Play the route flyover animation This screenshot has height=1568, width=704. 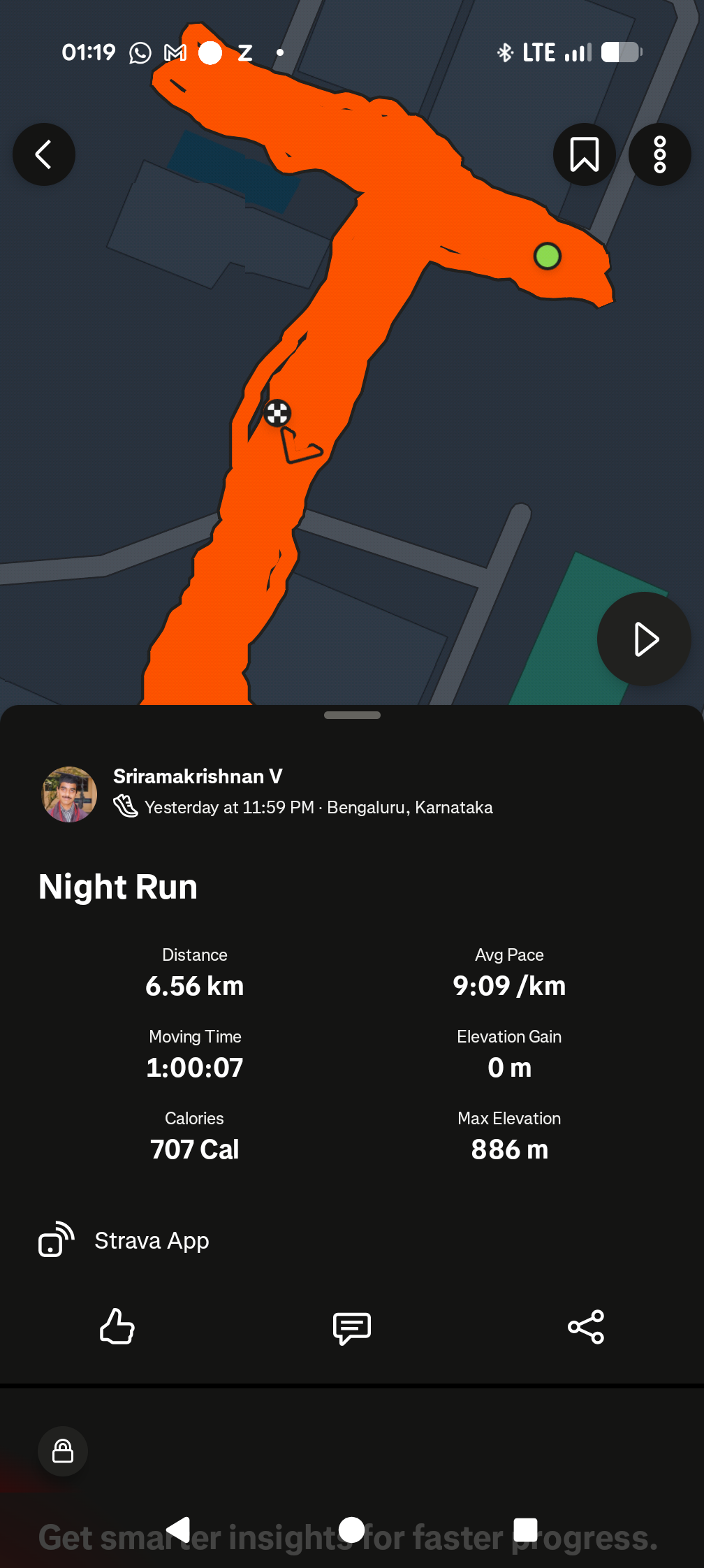(644, 639)
